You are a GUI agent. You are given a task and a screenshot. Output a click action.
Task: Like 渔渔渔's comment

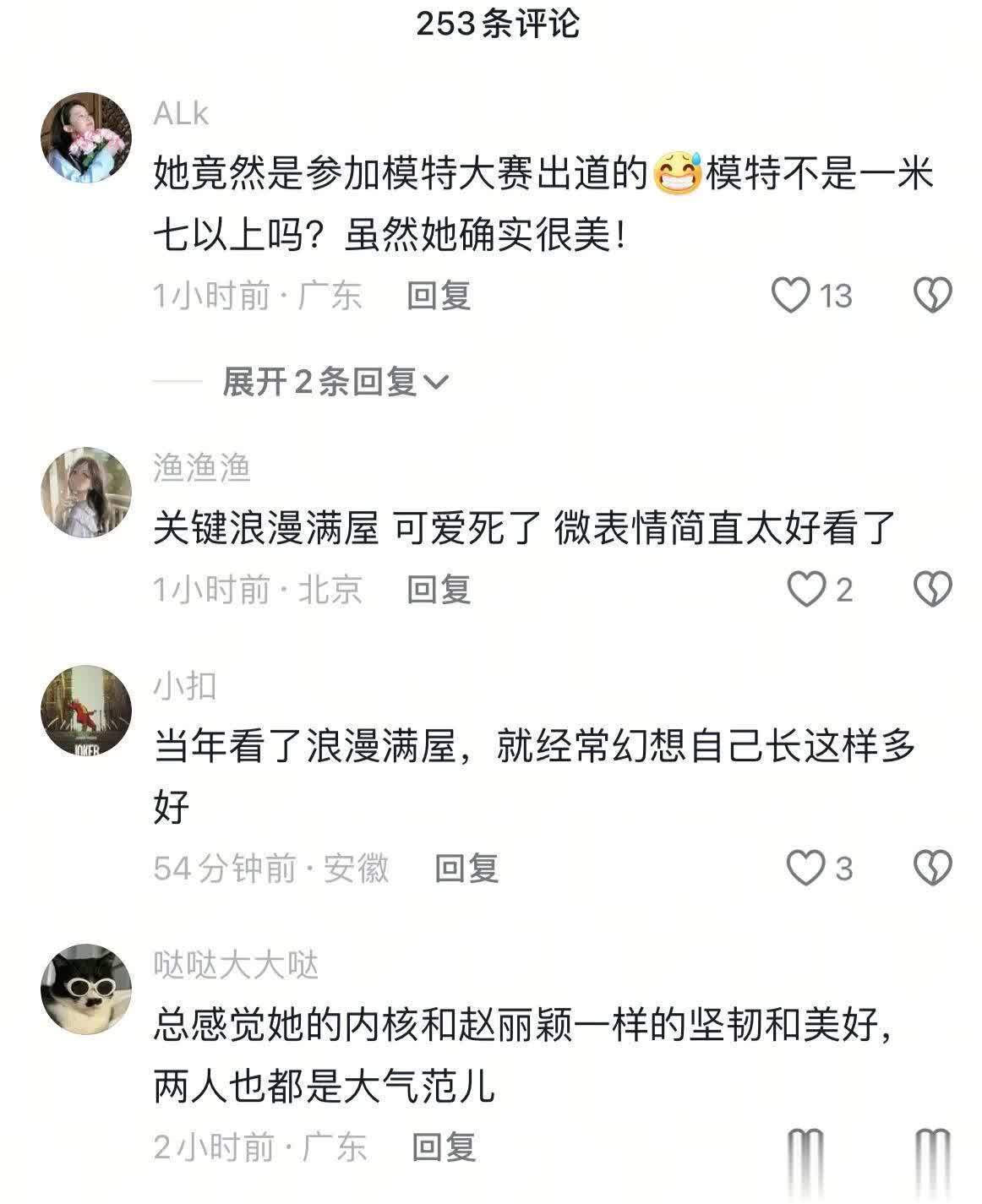pyautogui.click(x=805, y=589)
